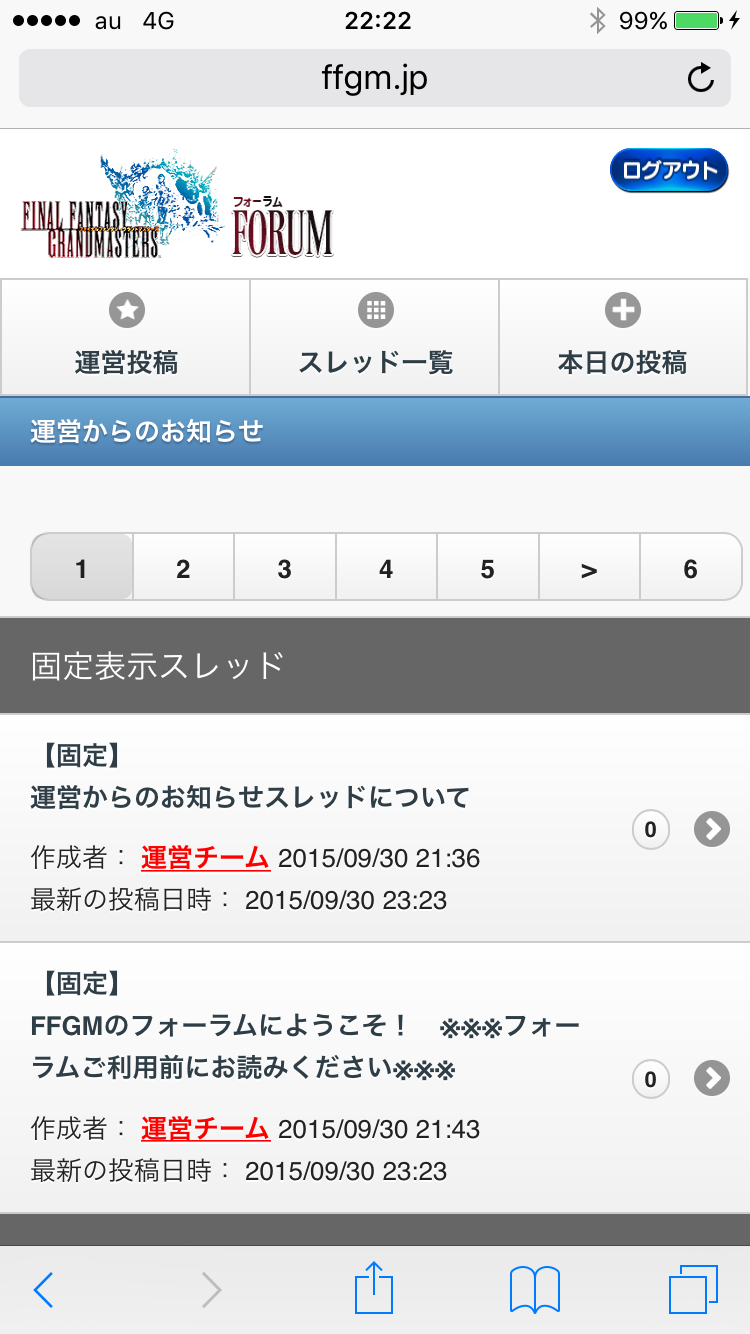
Task: Open the Safari share sheet
Action: click(x=375, y=1288)
